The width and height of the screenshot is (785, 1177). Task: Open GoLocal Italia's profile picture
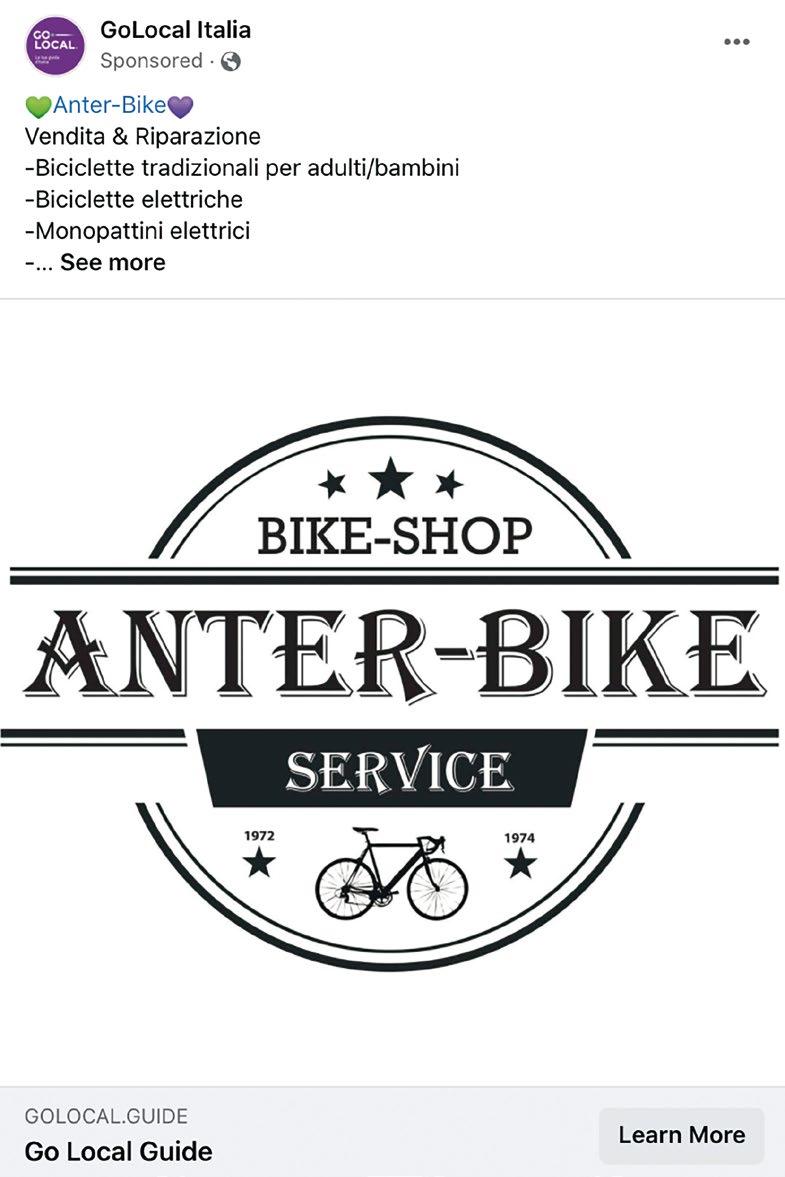(55, 46)
